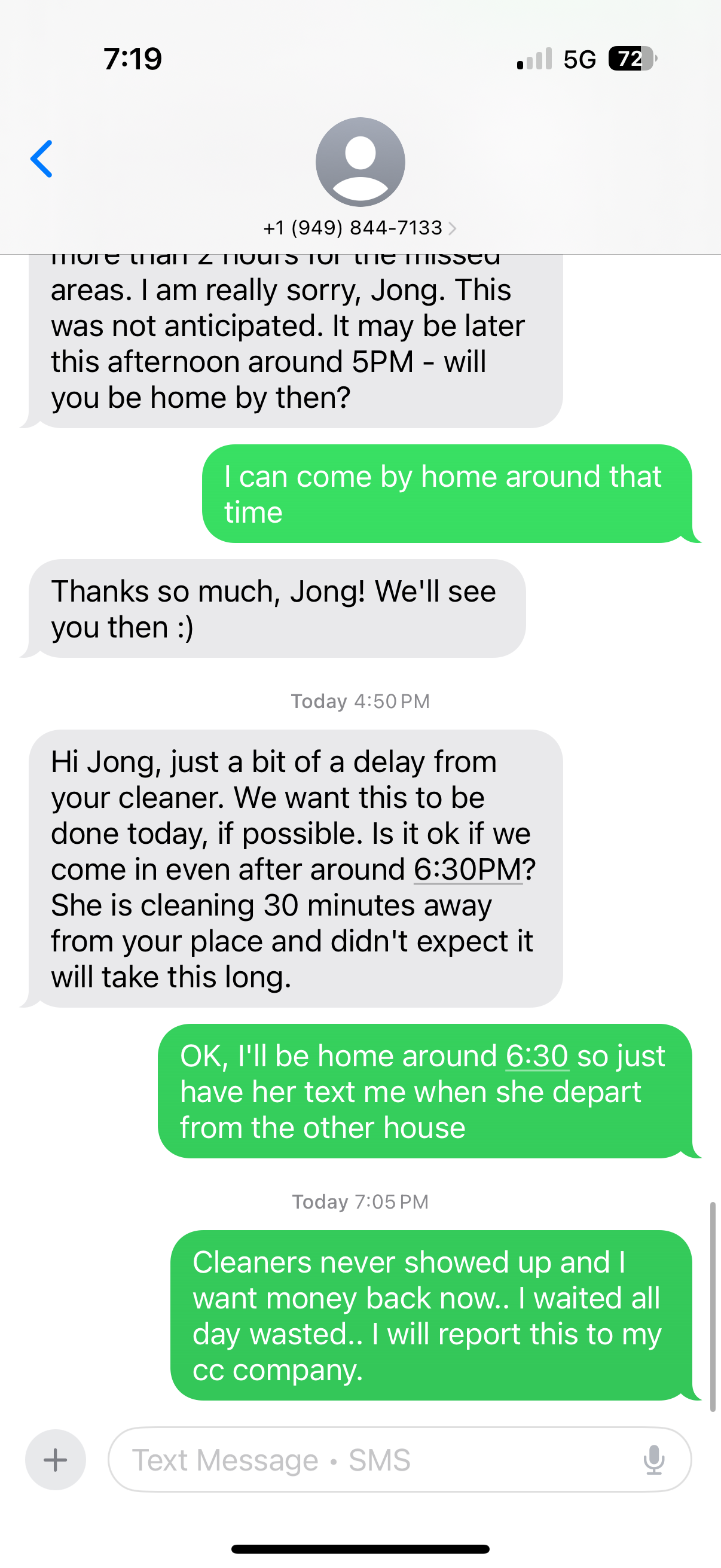Tap the underlined 6:30PM time link
721x1568 pixels.
coord(468,870)
